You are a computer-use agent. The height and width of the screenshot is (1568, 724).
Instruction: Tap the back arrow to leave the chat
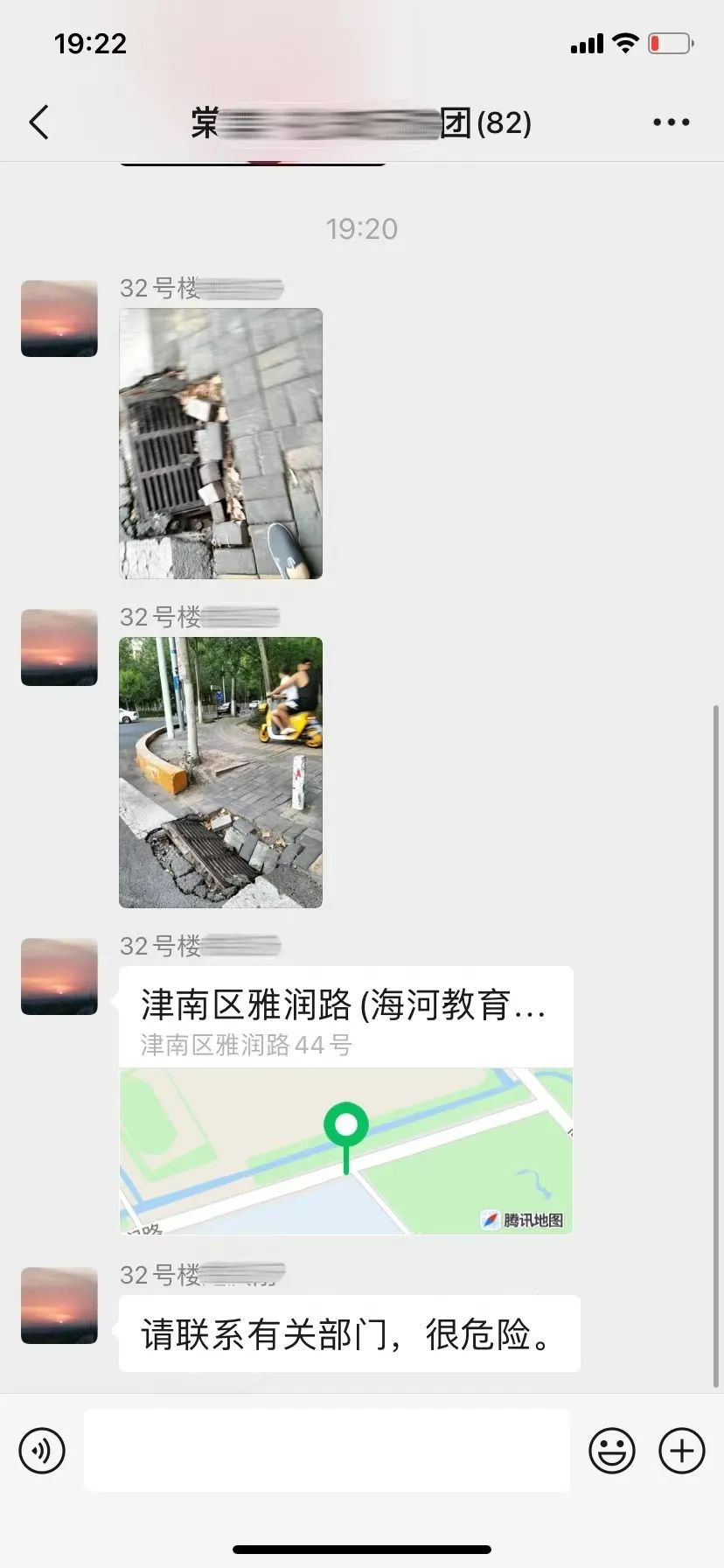click(x=38, y=122)
